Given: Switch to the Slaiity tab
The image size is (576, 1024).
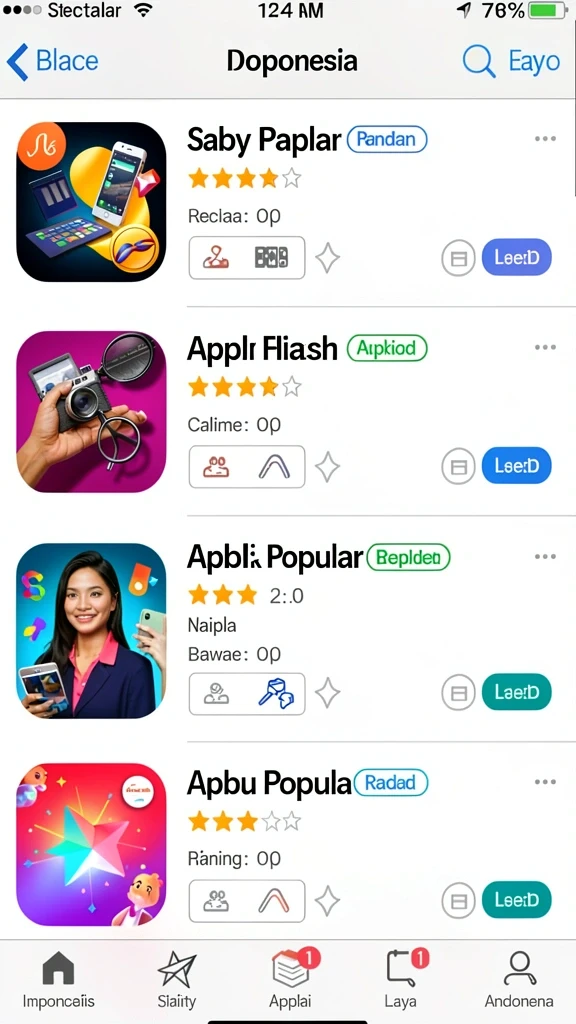Looking at the screenshot, I should 177,980.
